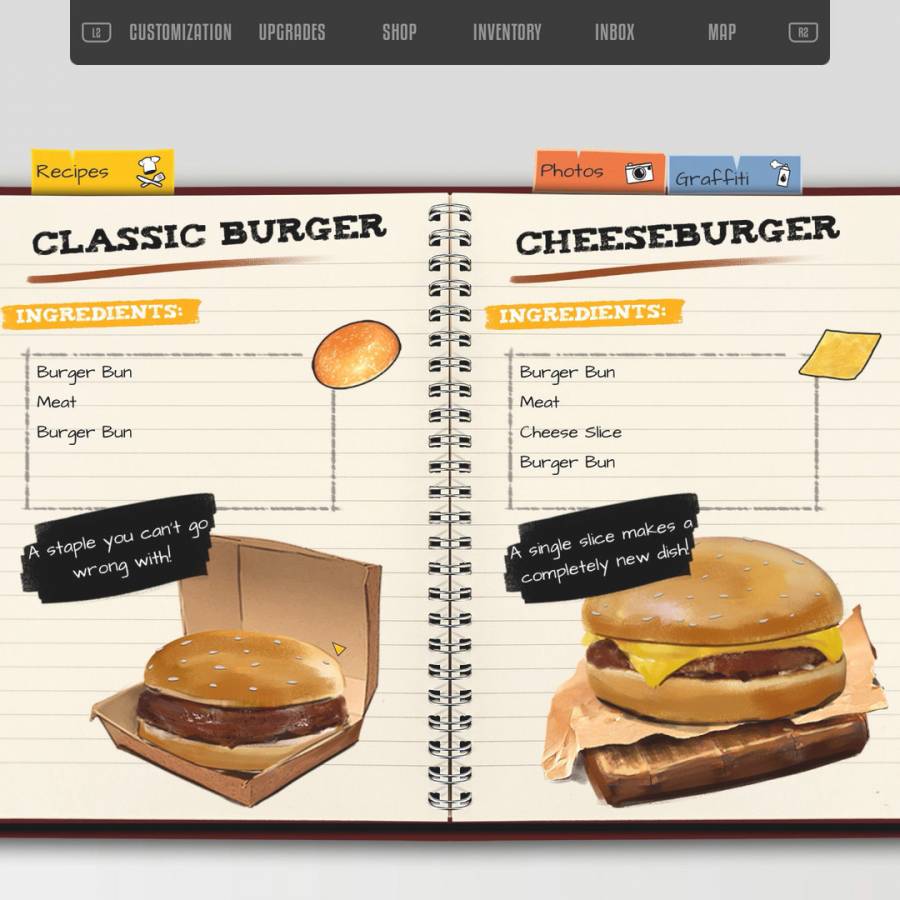Switch to the Photos bookmark tab
Screen dimensions: 900x900
598,171
